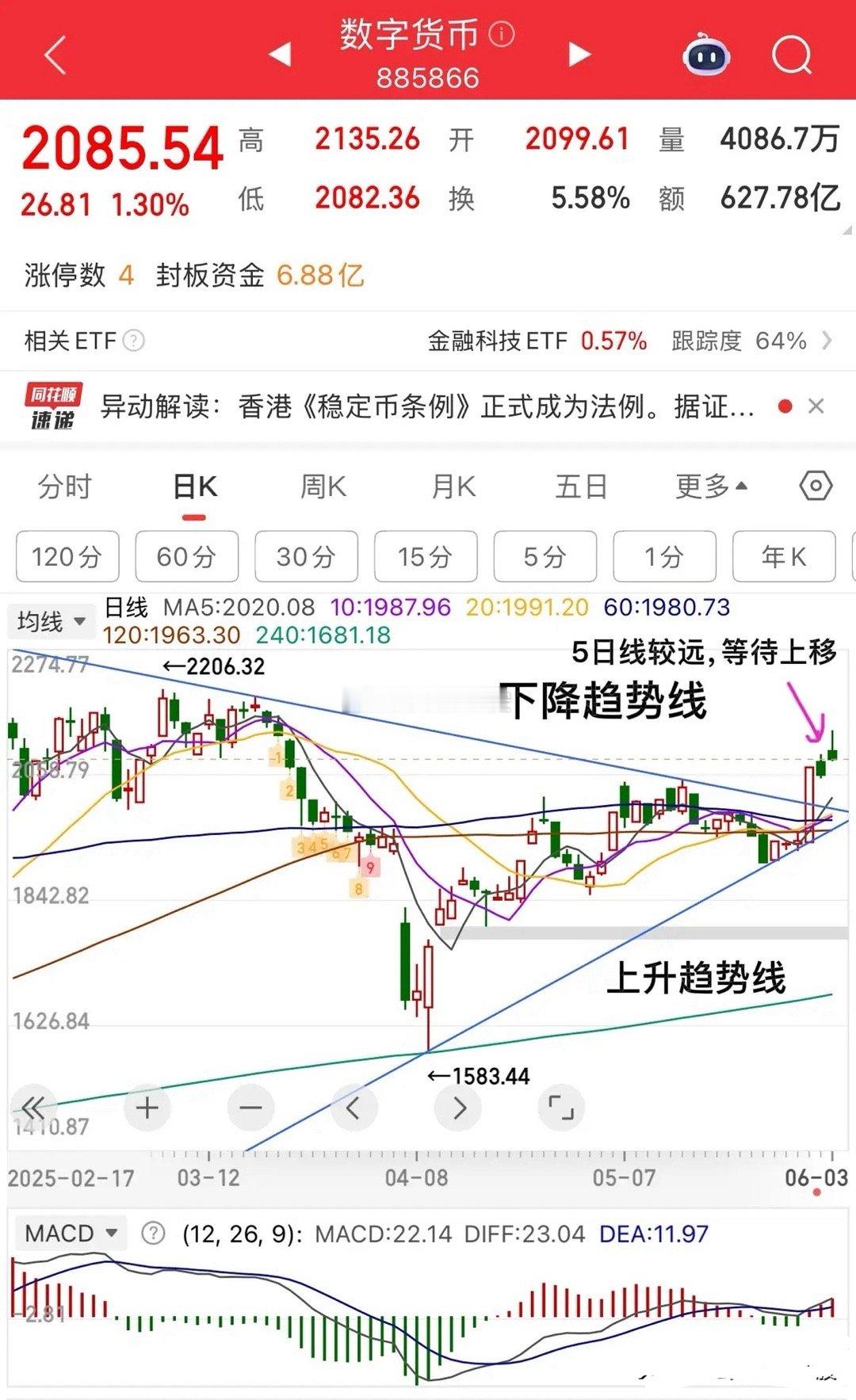Open the robot assistant icon
The width and height of the screenshot is (856, 1400).
pyautogui.click(x=706, y=55)
